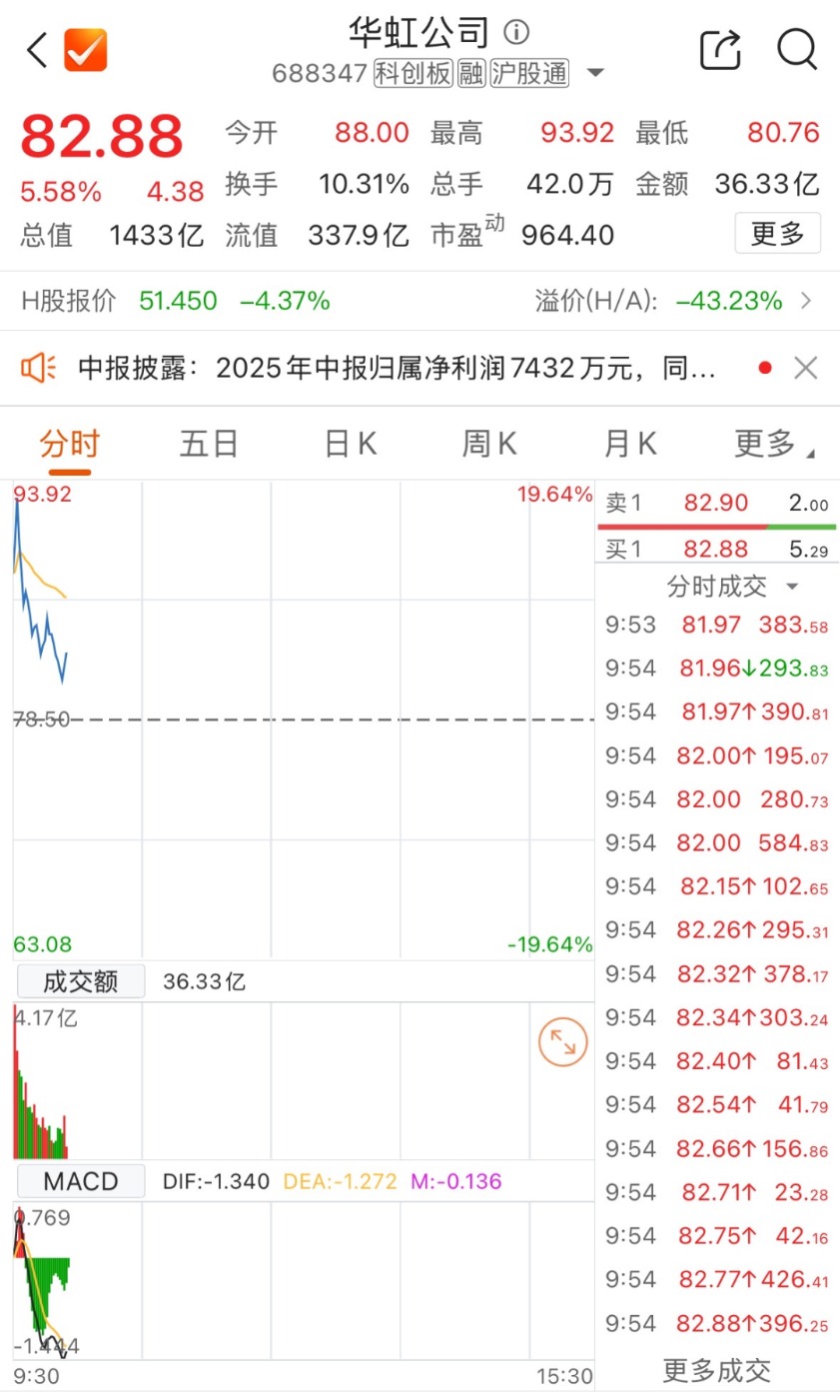Image resolution: width=840 pixels, height=1400 pixels.
Task: Switch to the 周K chart tab
Action: coord(489,443)
